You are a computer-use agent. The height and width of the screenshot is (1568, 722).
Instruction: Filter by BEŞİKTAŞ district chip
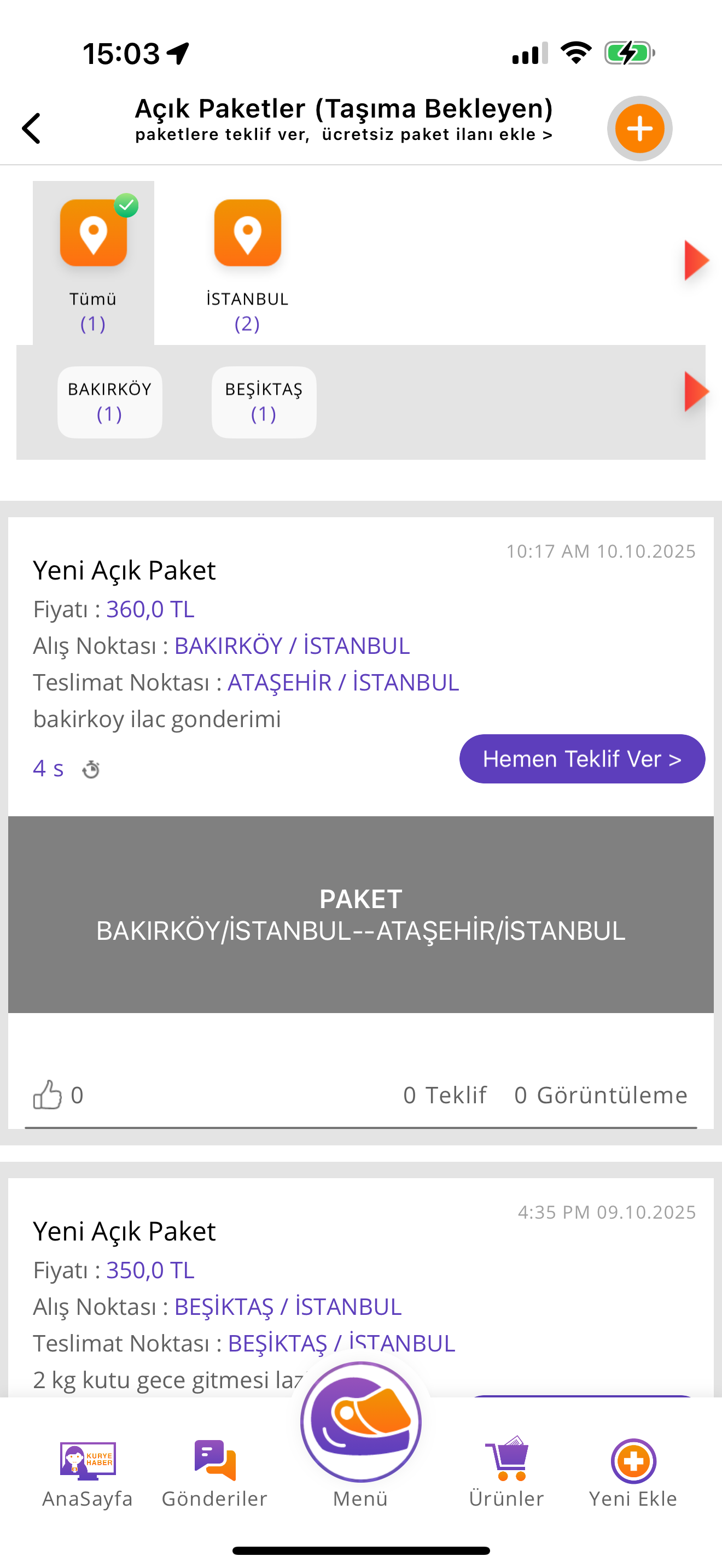264,402
